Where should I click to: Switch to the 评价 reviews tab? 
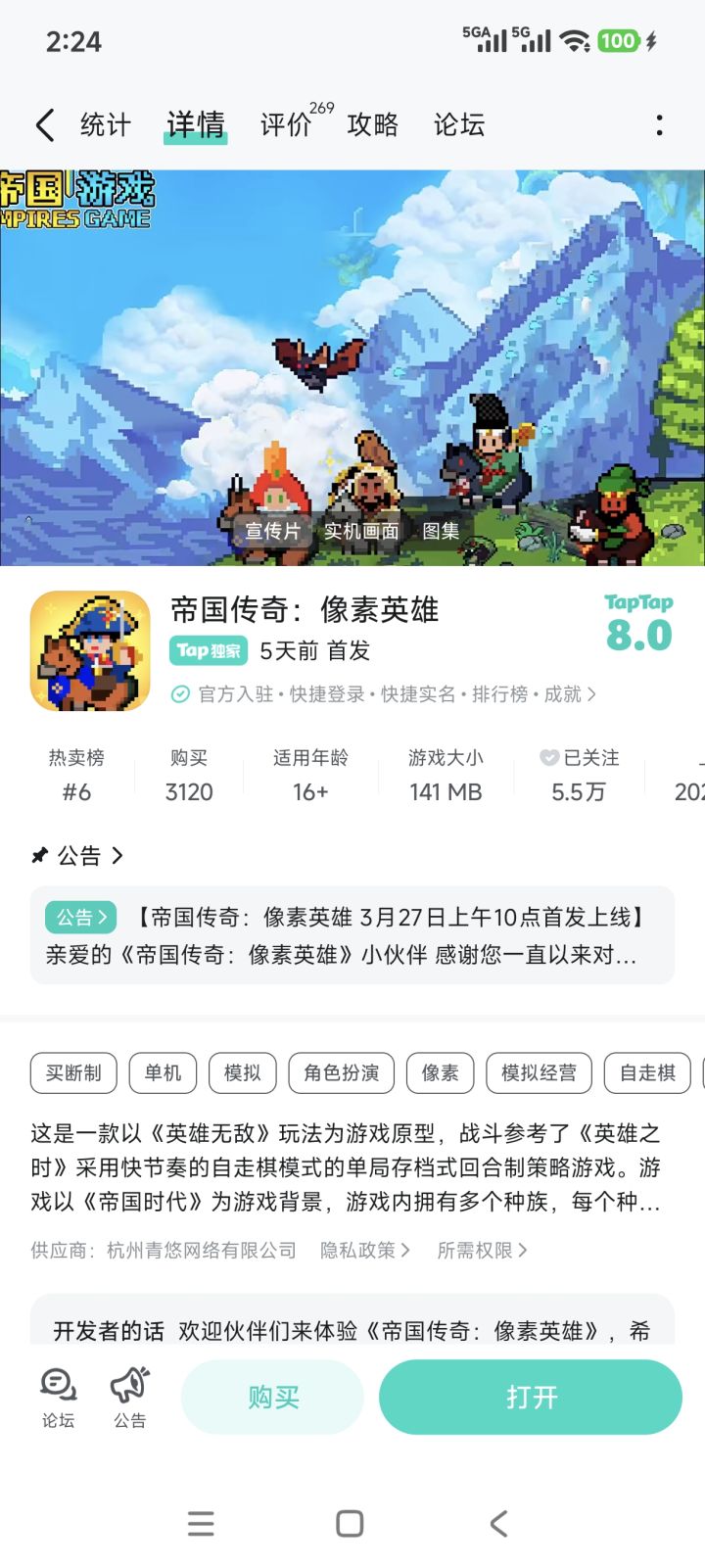point(284,124)
